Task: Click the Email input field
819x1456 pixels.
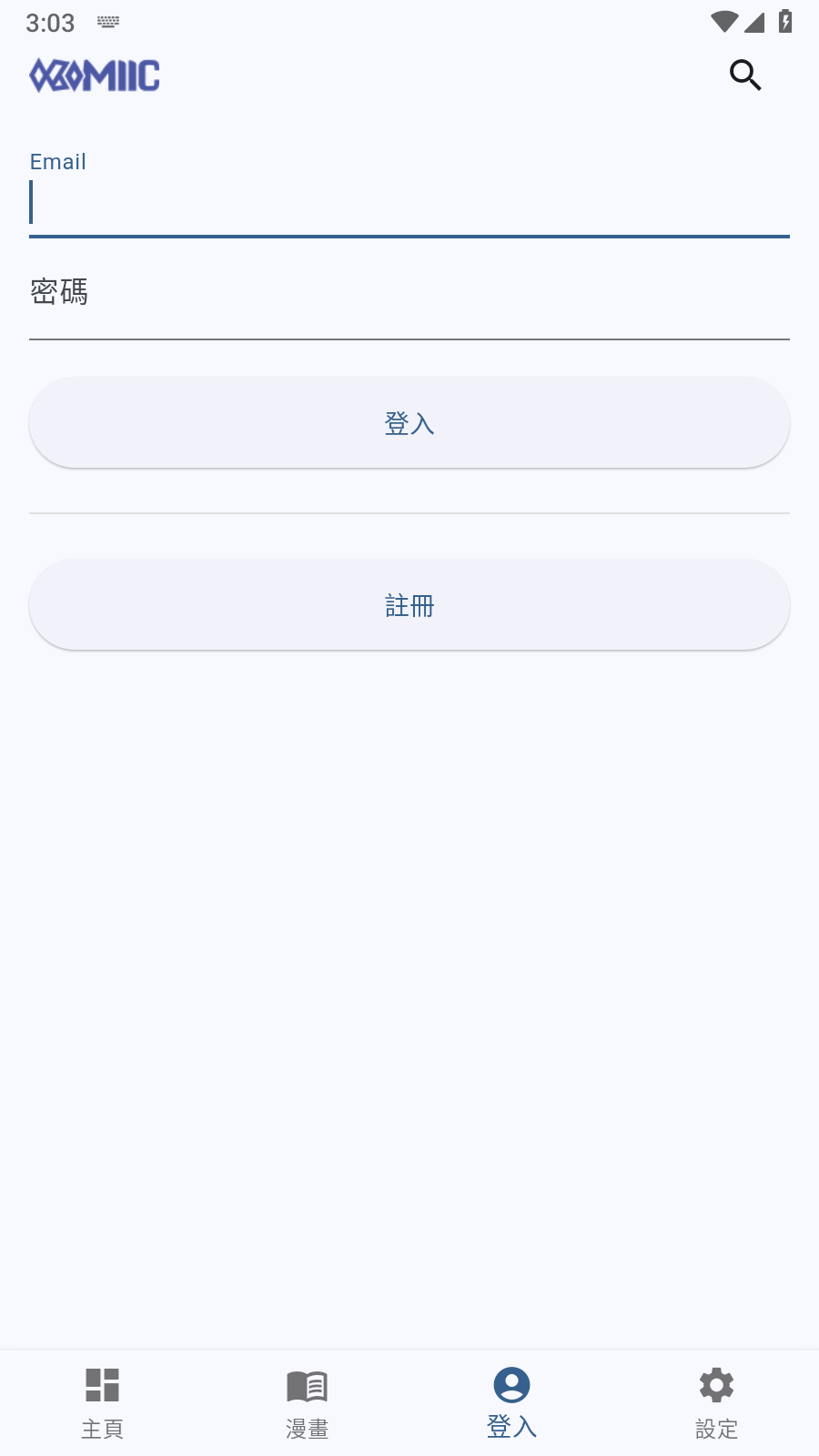Action: coord(409,202)
